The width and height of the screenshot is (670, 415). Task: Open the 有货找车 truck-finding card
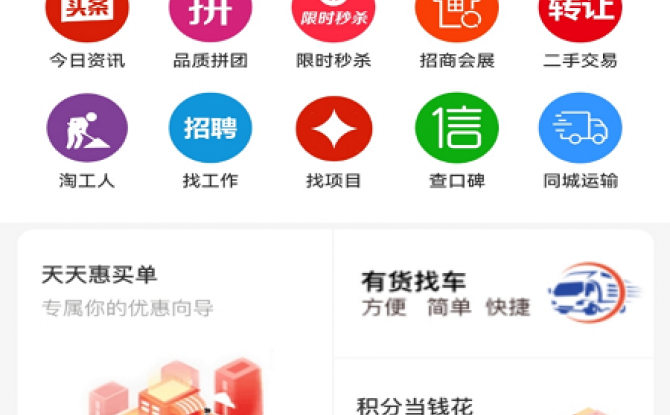coord(495,293)
